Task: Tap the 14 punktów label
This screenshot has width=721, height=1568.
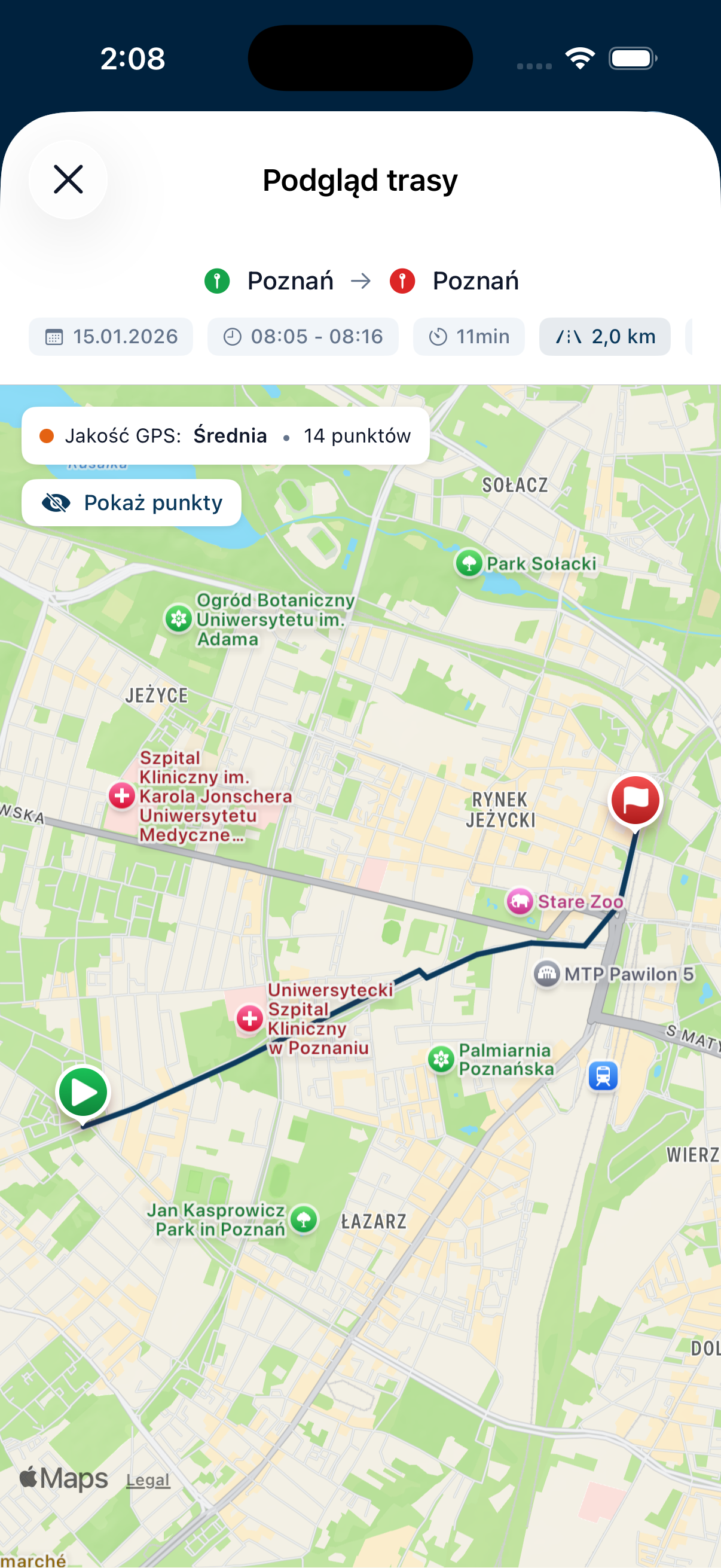Action: click(358, 435)
